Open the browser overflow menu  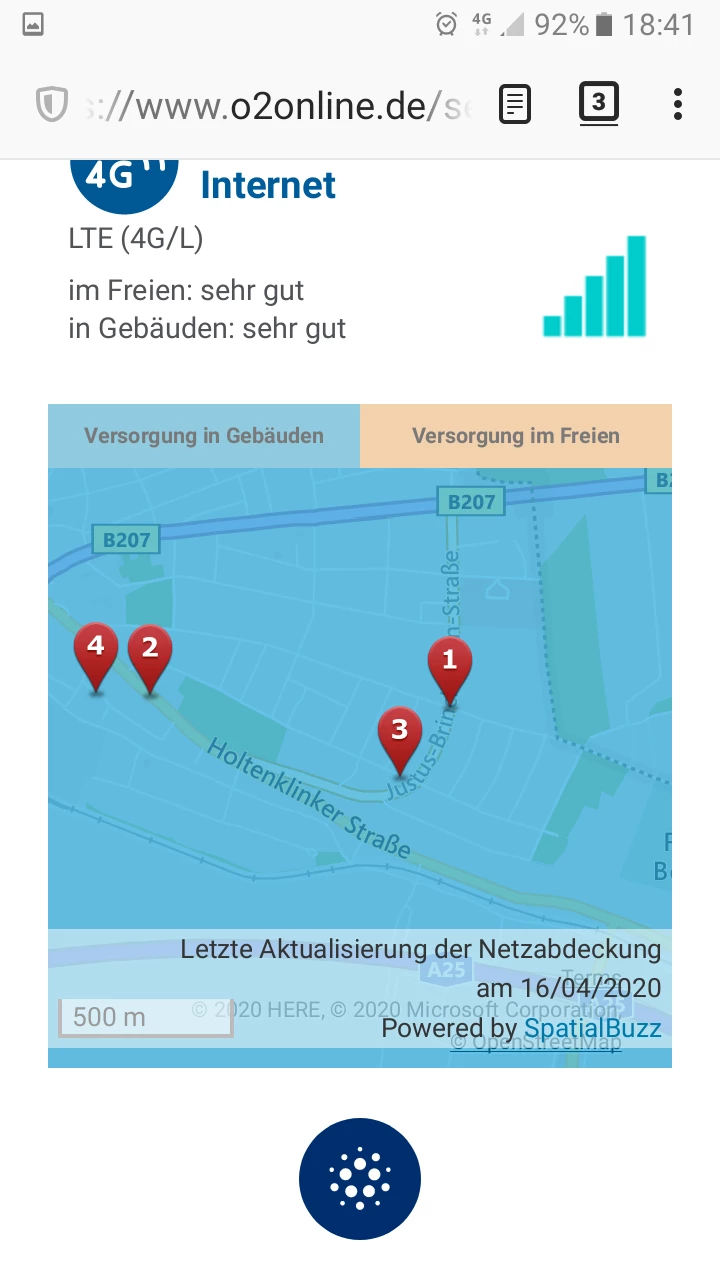click(x=677, y=104)
